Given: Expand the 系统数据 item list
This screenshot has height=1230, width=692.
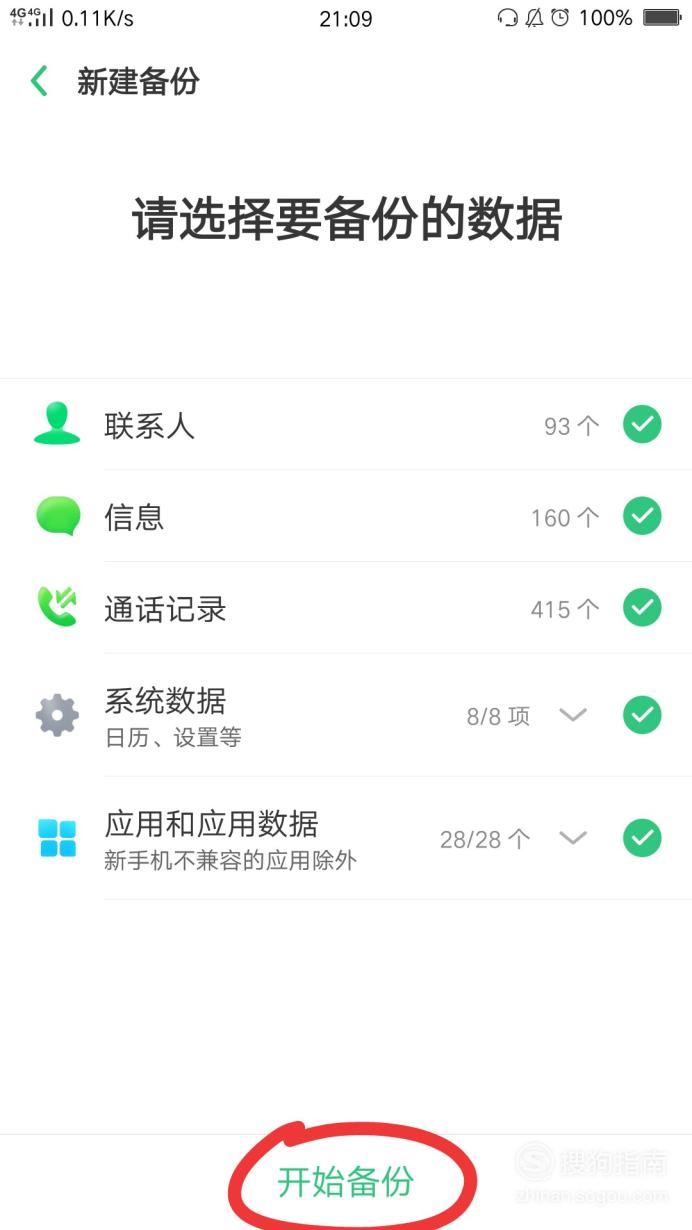Looking at the screenshot, I should tap(572, 715).
